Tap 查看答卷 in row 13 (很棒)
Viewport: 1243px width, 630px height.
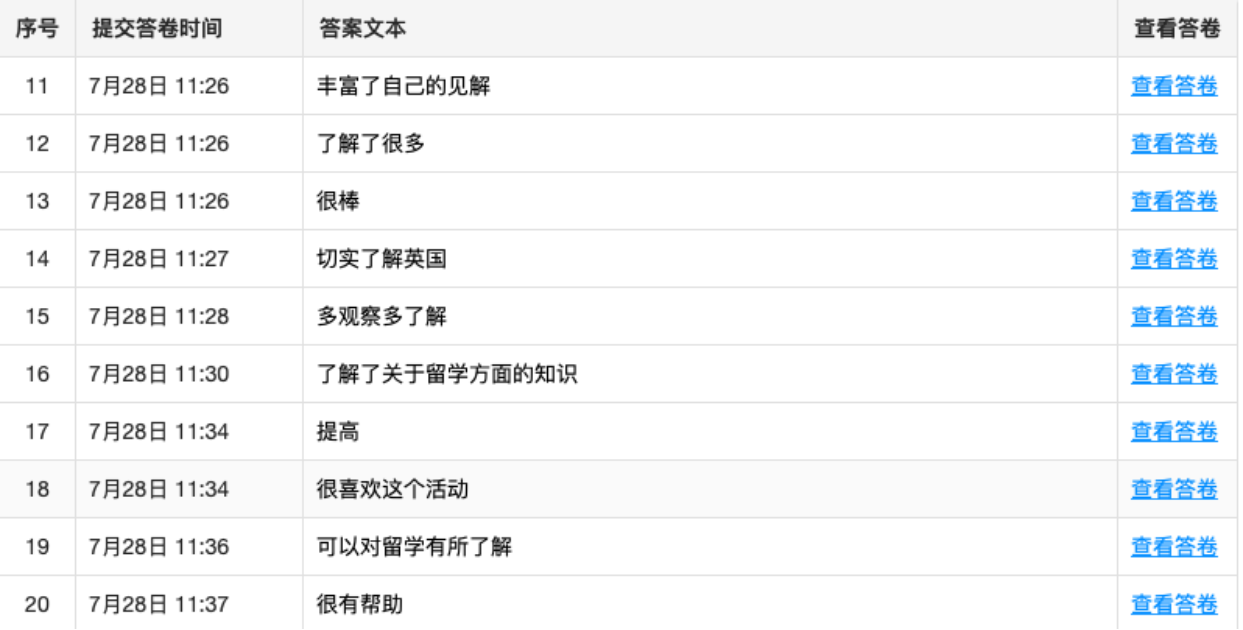click(1174, 201)
